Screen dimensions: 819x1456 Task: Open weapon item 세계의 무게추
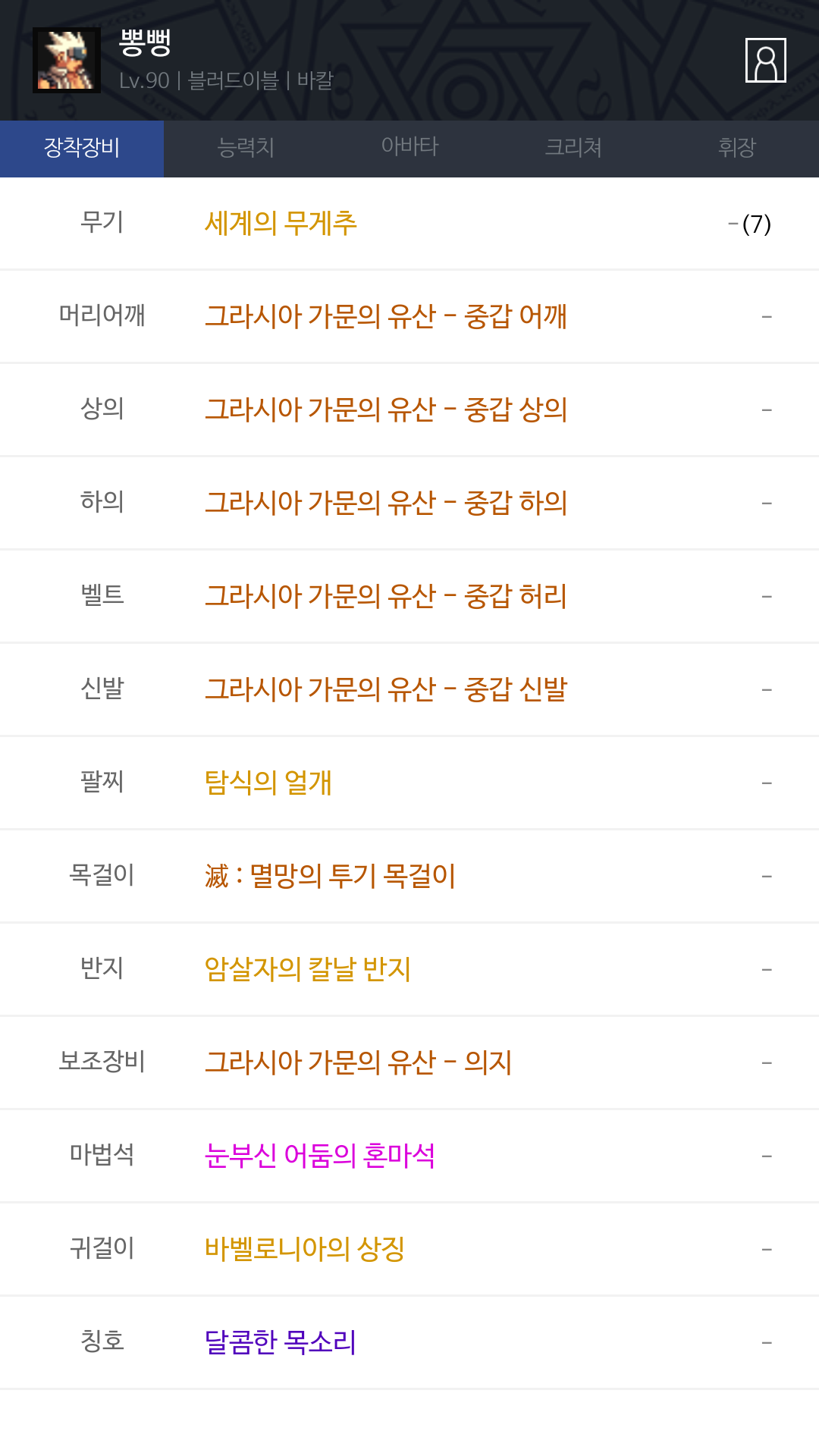tap(281, 224)
